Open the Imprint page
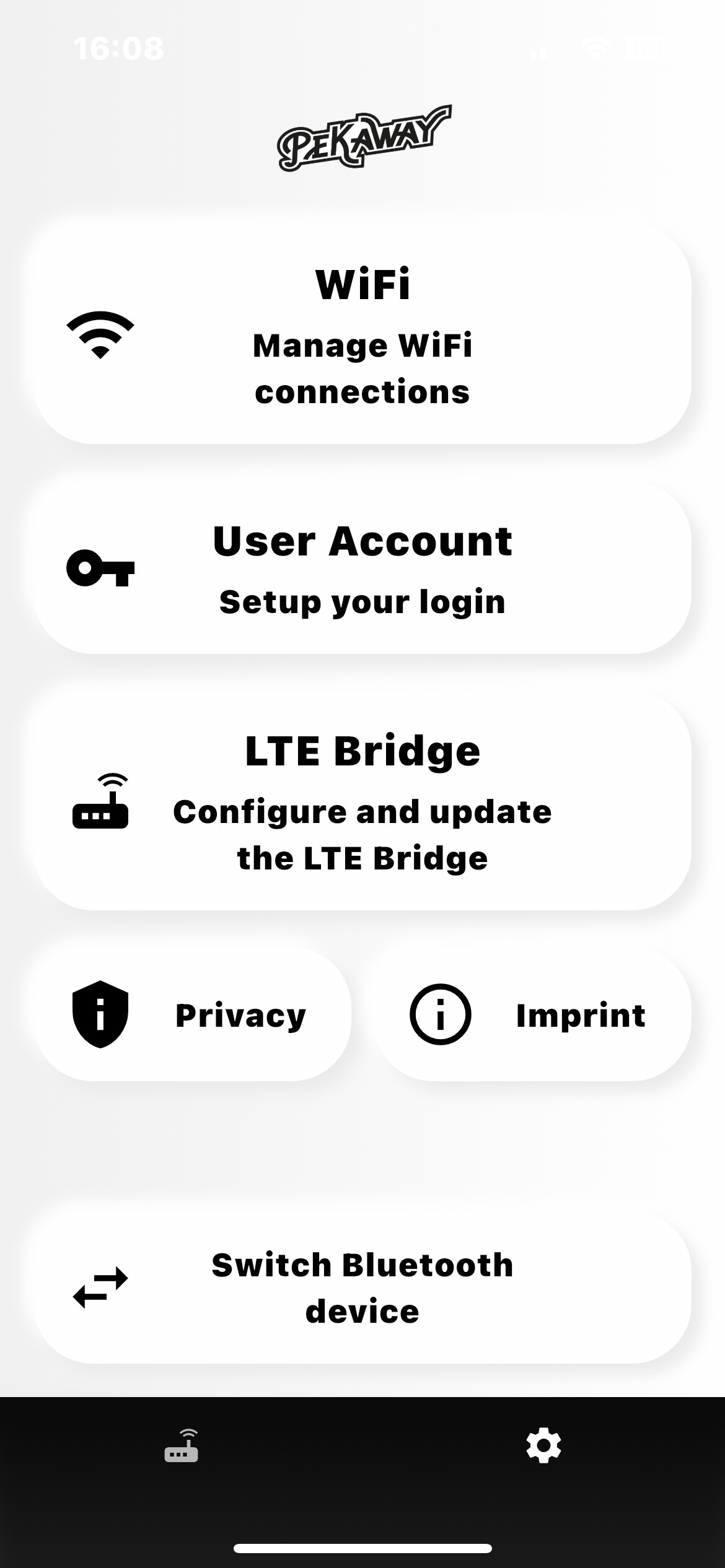 click(532, 1015)
